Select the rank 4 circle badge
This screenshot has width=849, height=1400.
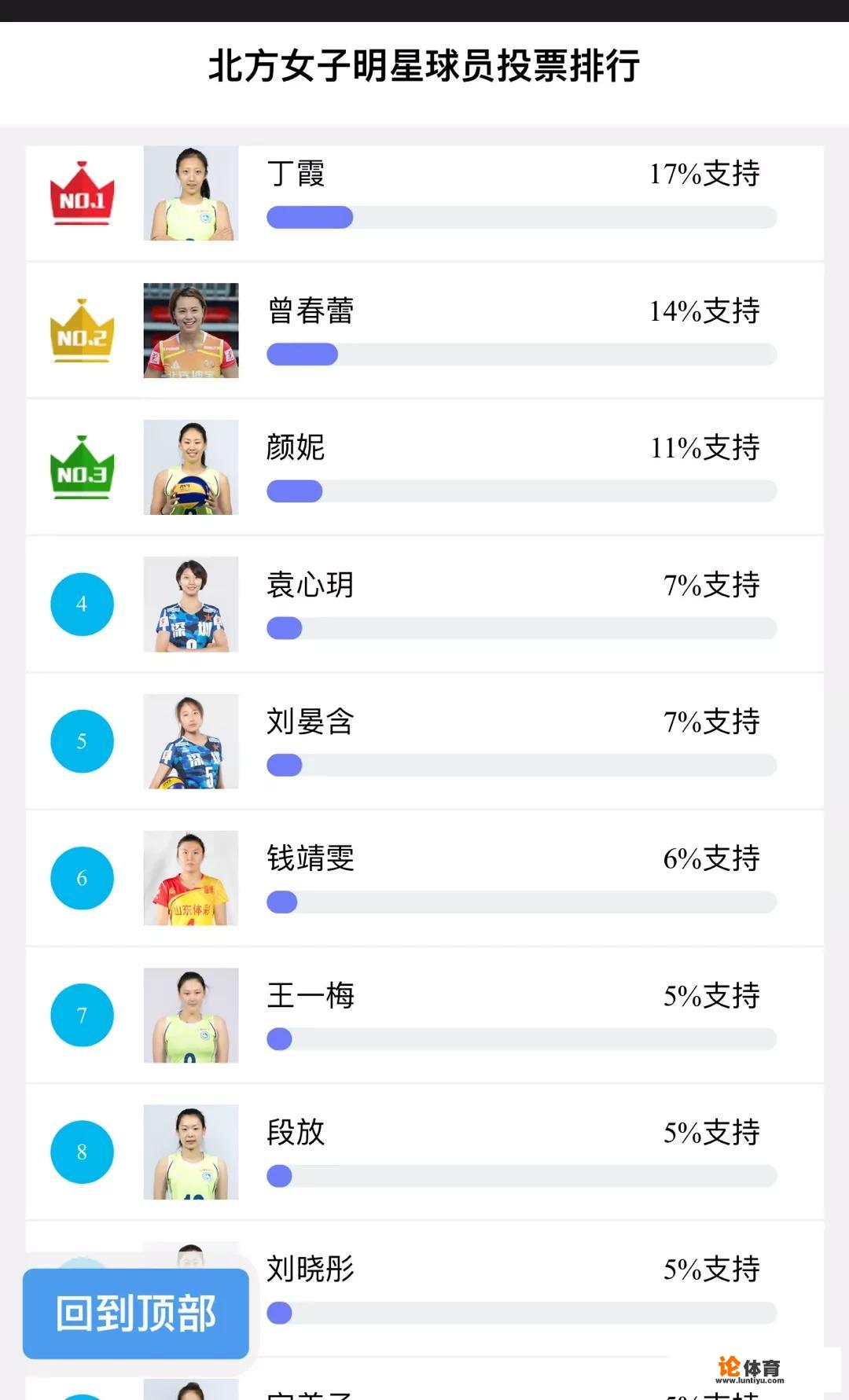point(82,604)
